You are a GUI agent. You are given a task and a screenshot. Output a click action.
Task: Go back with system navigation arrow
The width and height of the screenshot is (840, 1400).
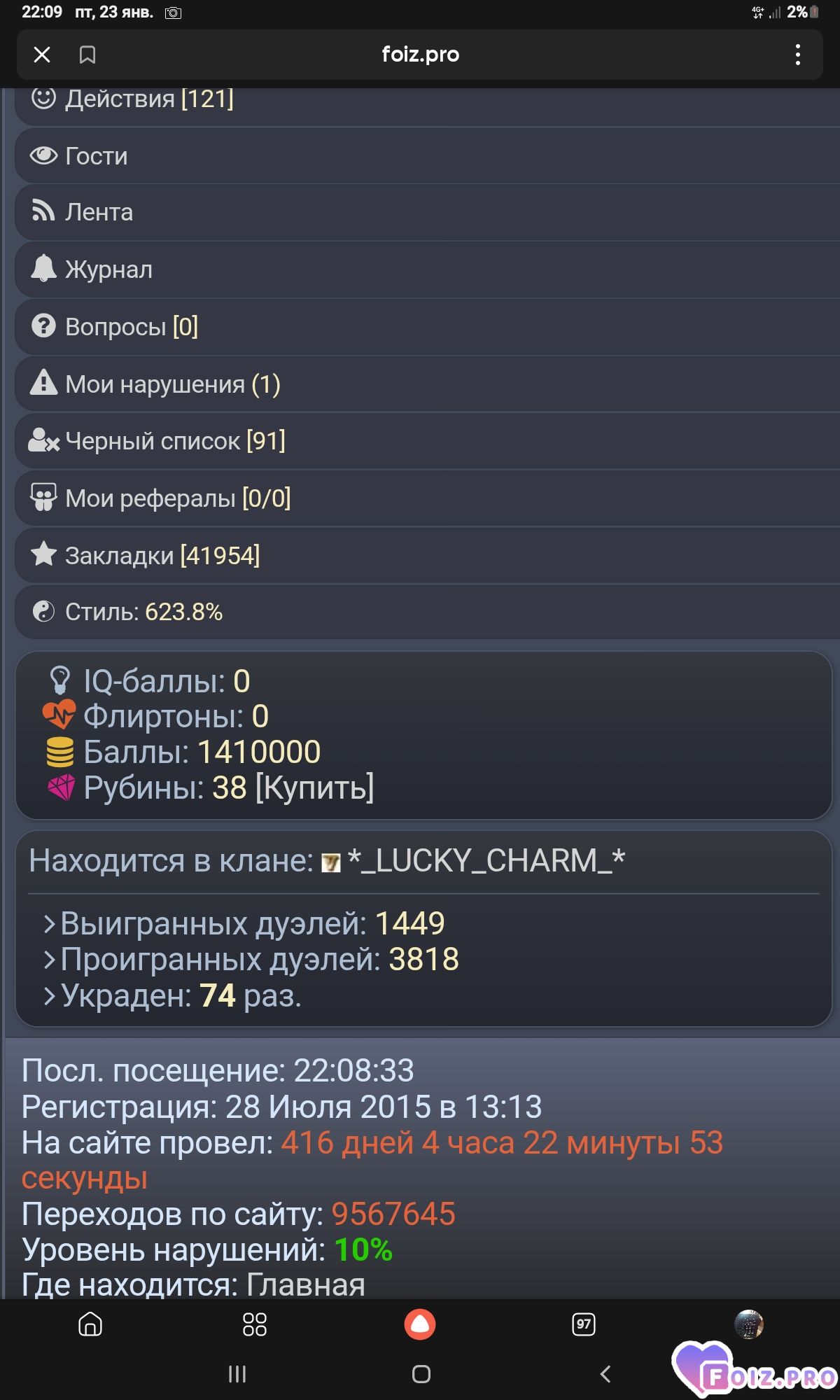click(x=605, y=1374)
